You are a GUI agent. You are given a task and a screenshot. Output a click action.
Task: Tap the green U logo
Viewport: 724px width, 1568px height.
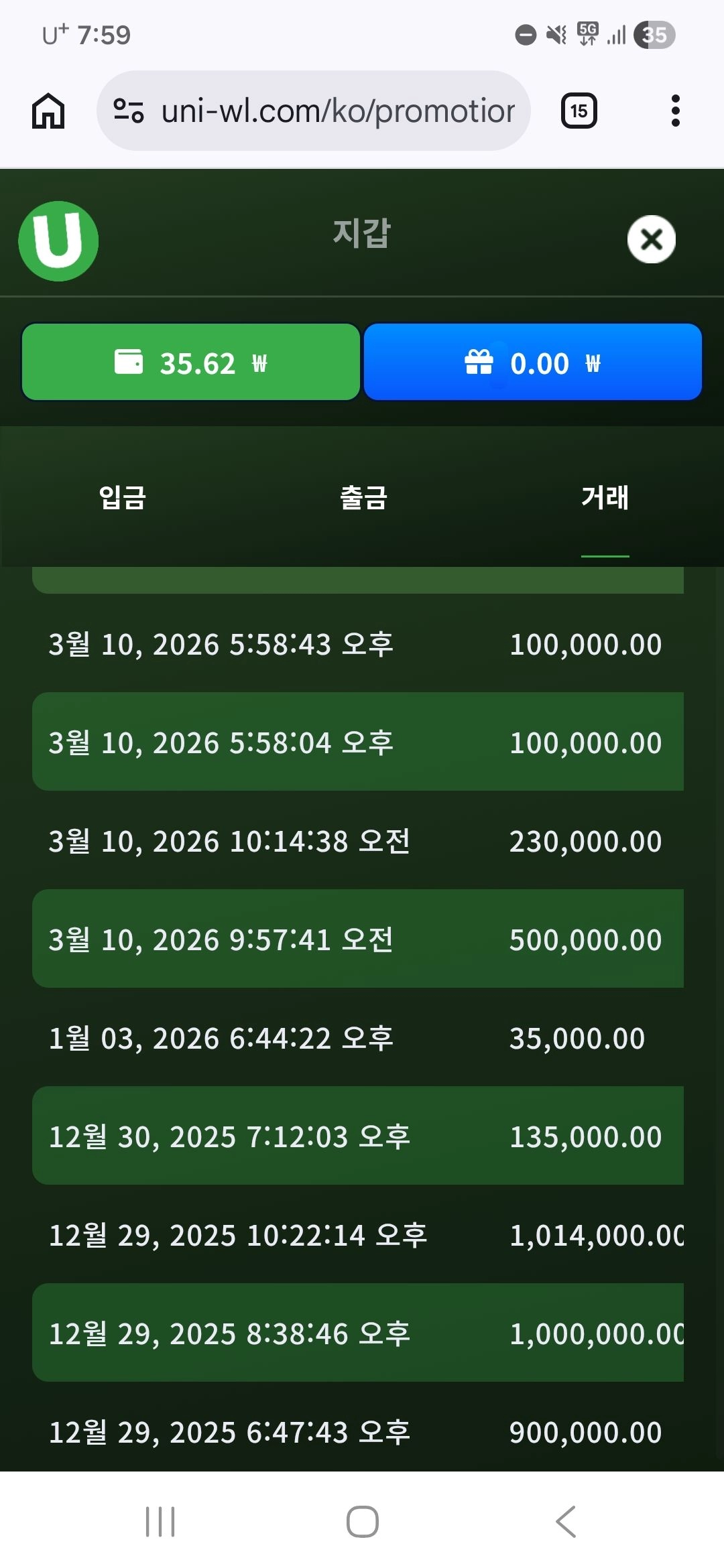[x=58, y=241]
